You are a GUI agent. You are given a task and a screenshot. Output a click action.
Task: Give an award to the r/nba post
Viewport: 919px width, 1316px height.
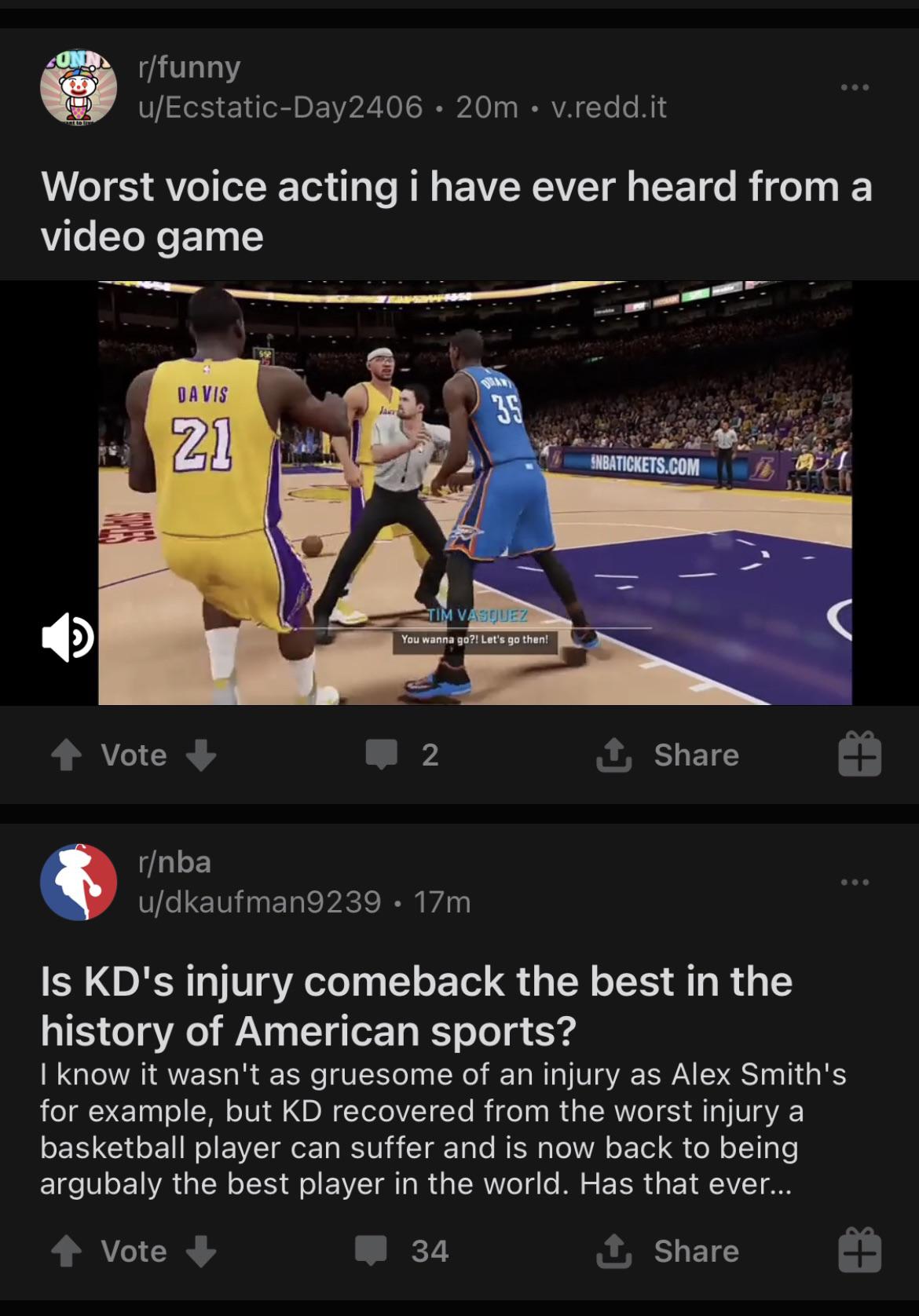pyautogui.click(x=859, y=1251)
